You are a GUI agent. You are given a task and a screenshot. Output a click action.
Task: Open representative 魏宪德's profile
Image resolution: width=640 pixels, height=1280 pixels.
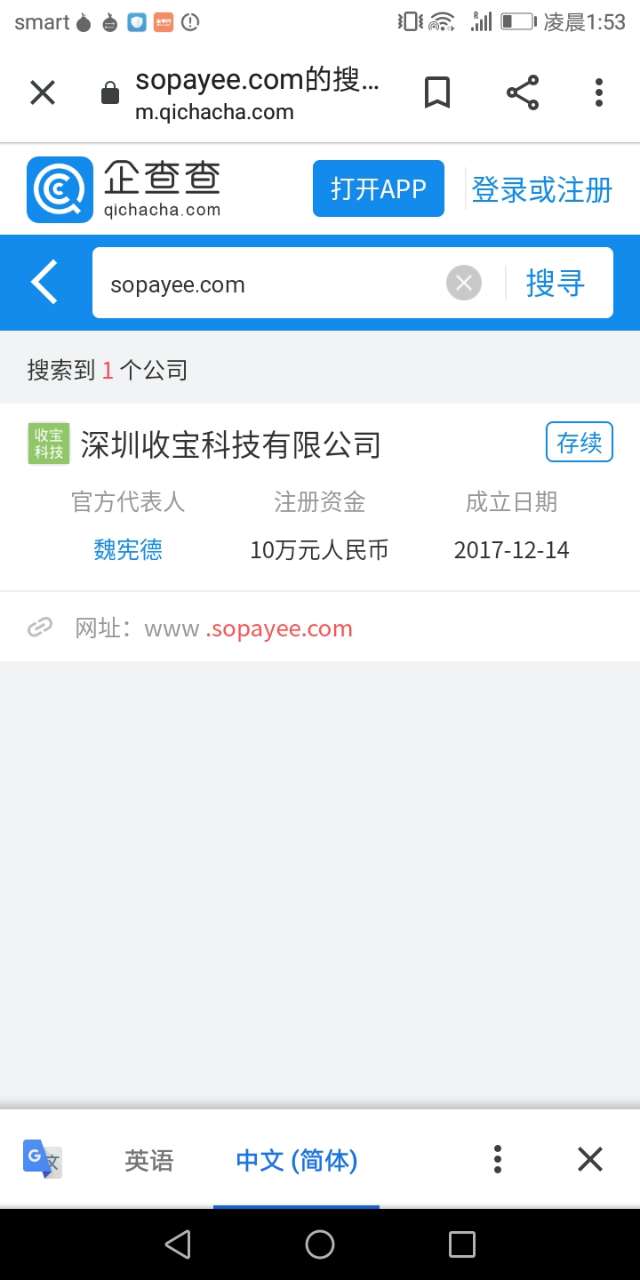click(x=128, y=549)
